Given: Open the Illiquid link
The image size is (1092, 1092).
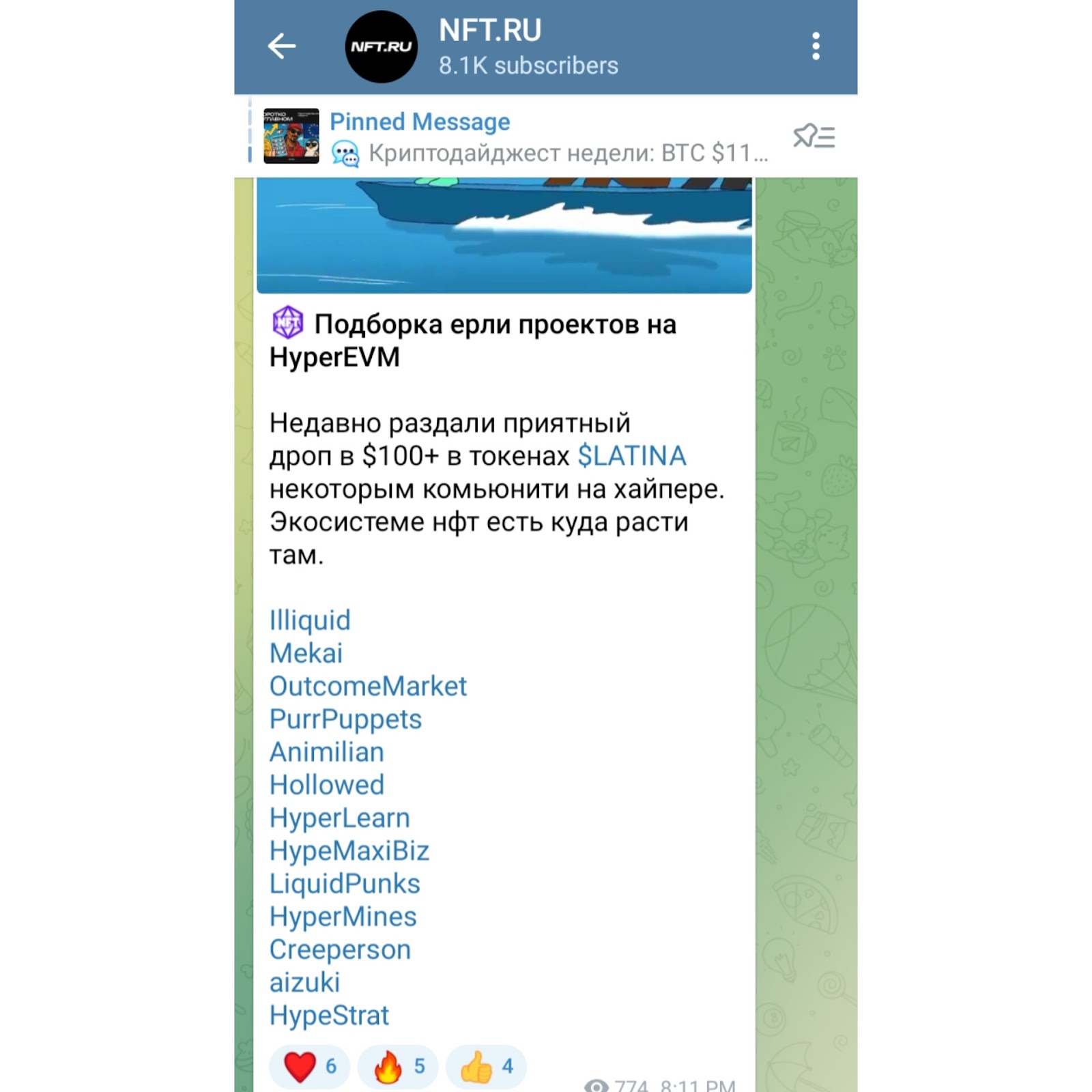Looking at the screenshot, I should (310, 620).
